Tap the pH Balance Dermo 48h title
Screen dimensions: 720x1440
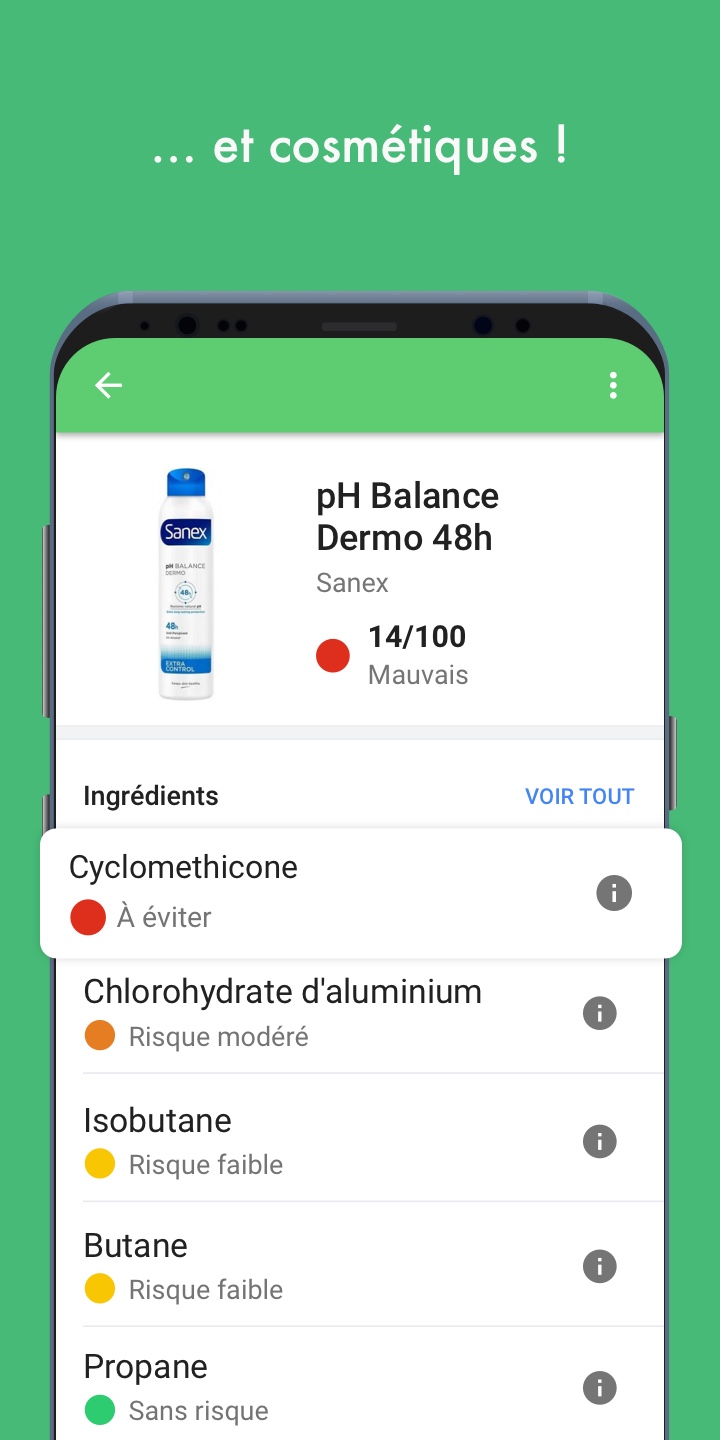[406, 516]
